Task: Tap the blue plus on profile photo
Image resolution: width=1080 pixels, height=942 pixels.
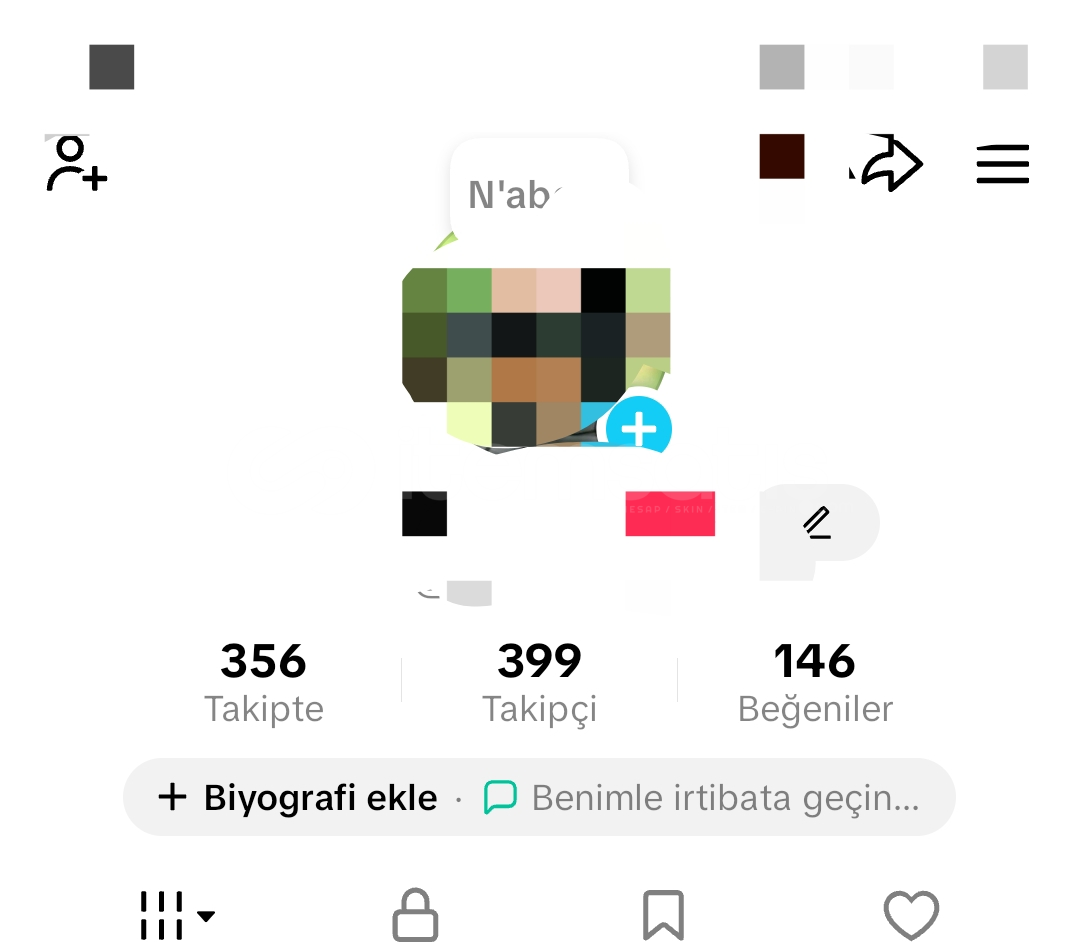Action: coord(639,430)
